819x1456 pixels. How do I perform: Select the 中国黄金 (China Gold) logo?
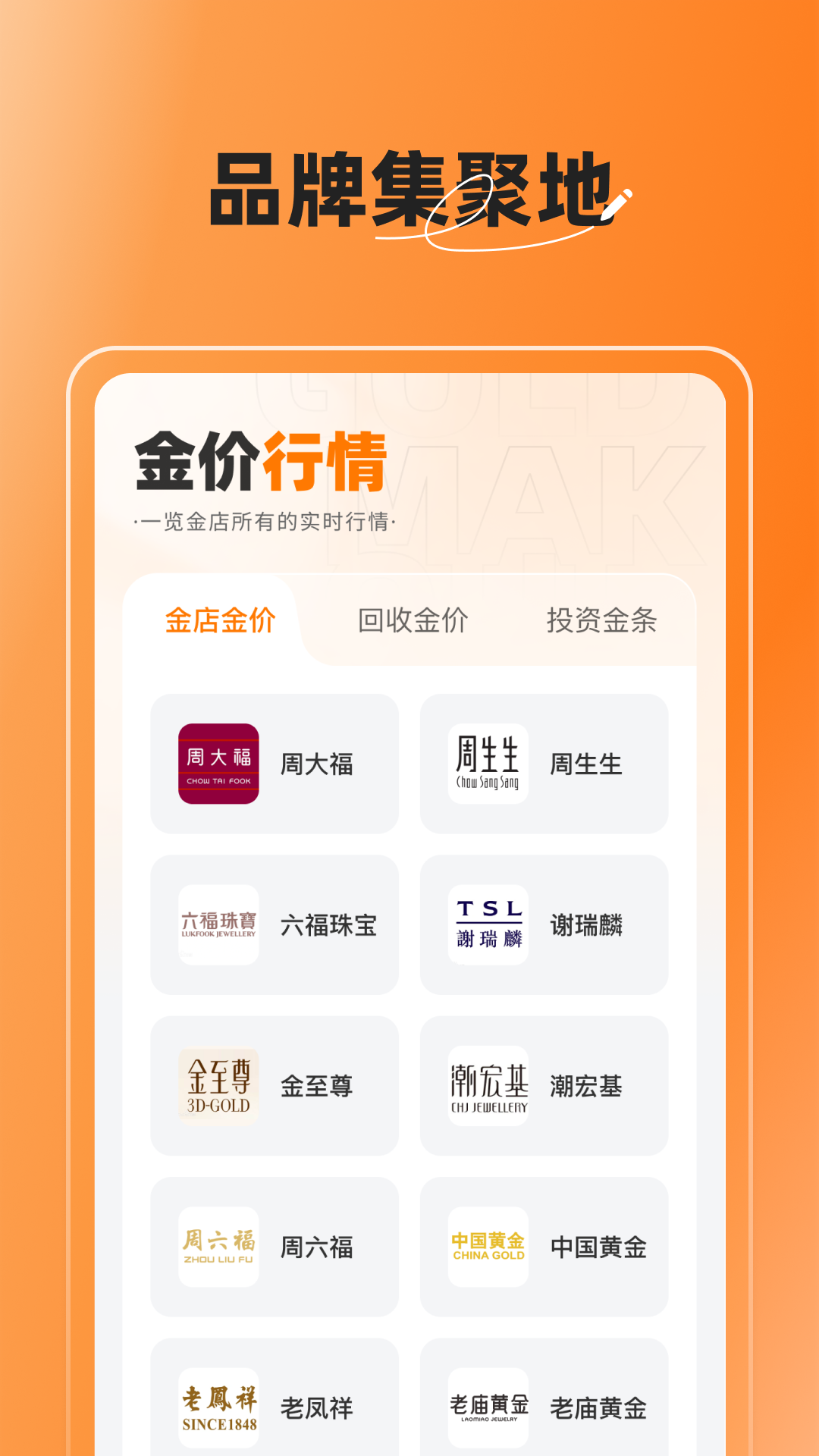tap(488, 1247)
